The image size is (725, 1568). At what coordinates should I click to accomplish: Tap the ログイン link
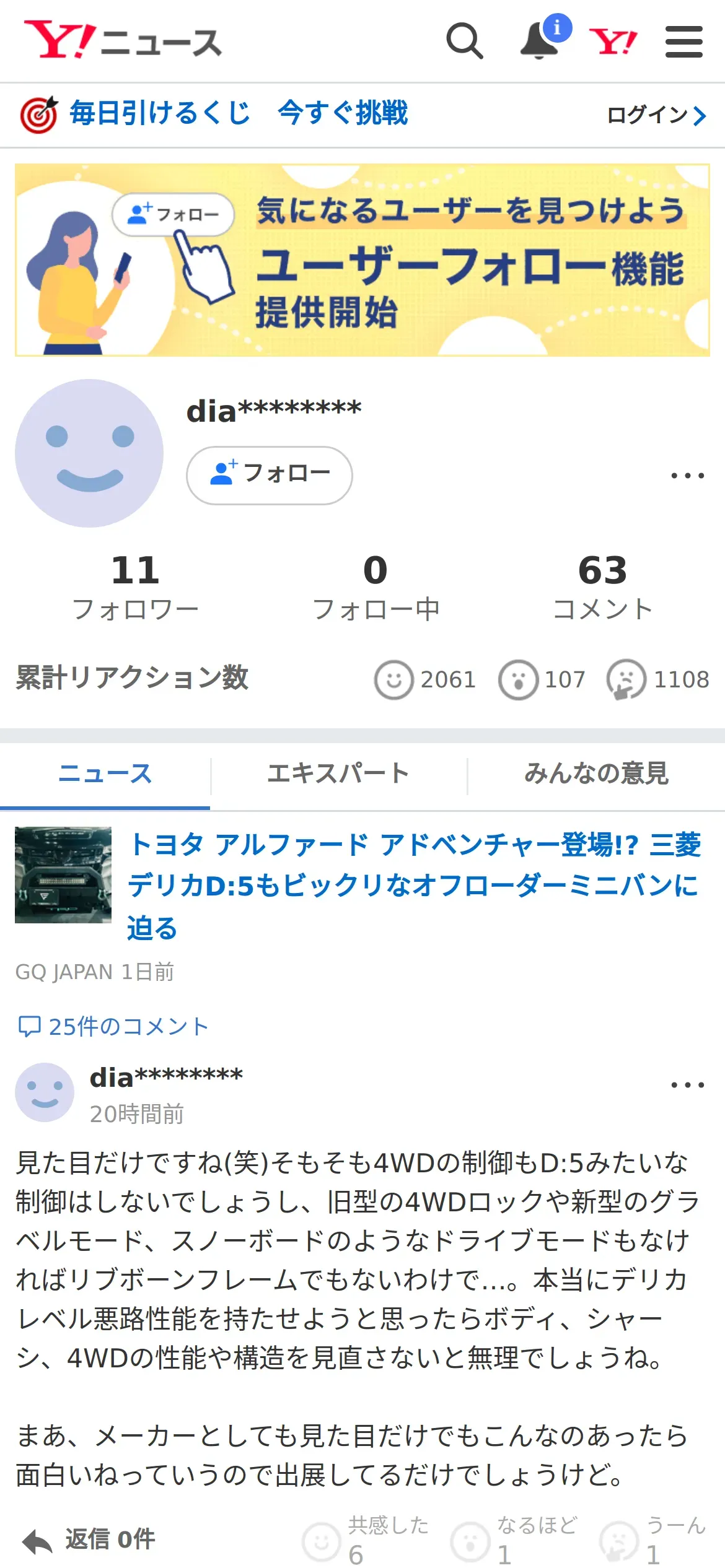click(x=657, y=115)
